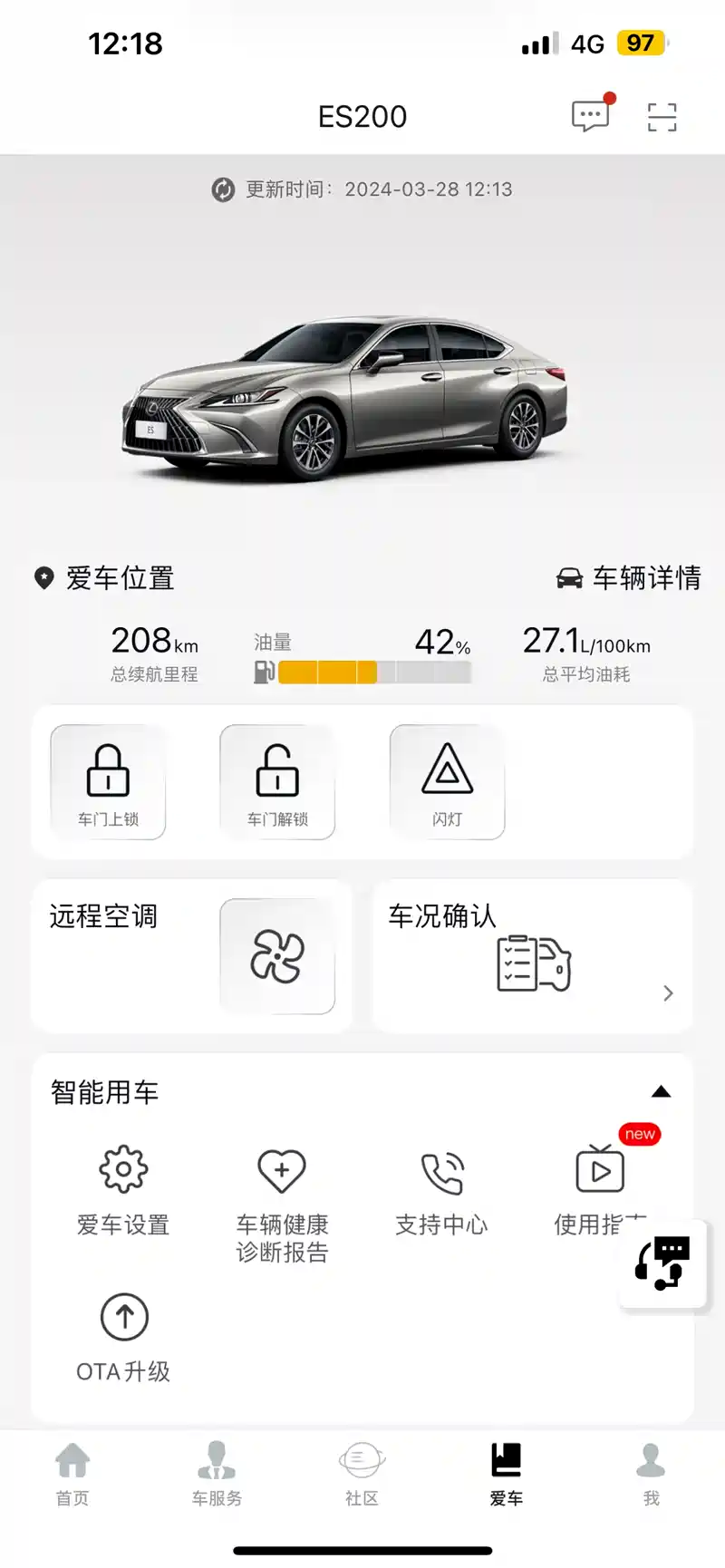The image size is (725, 1568).
Task: Open the messages icon in the header
Action: [590, 116]
